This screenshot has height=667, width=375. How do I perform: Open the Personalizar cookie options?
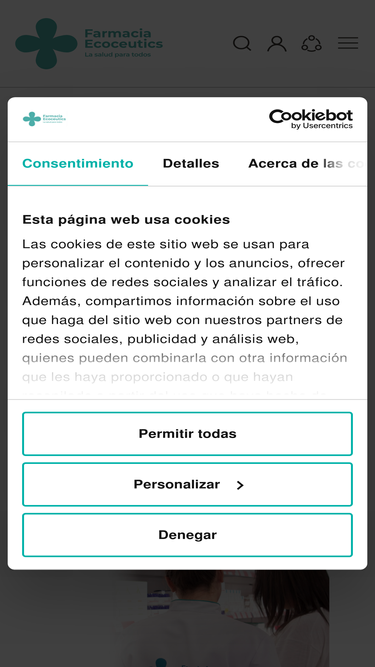click(x=187, y=485)
